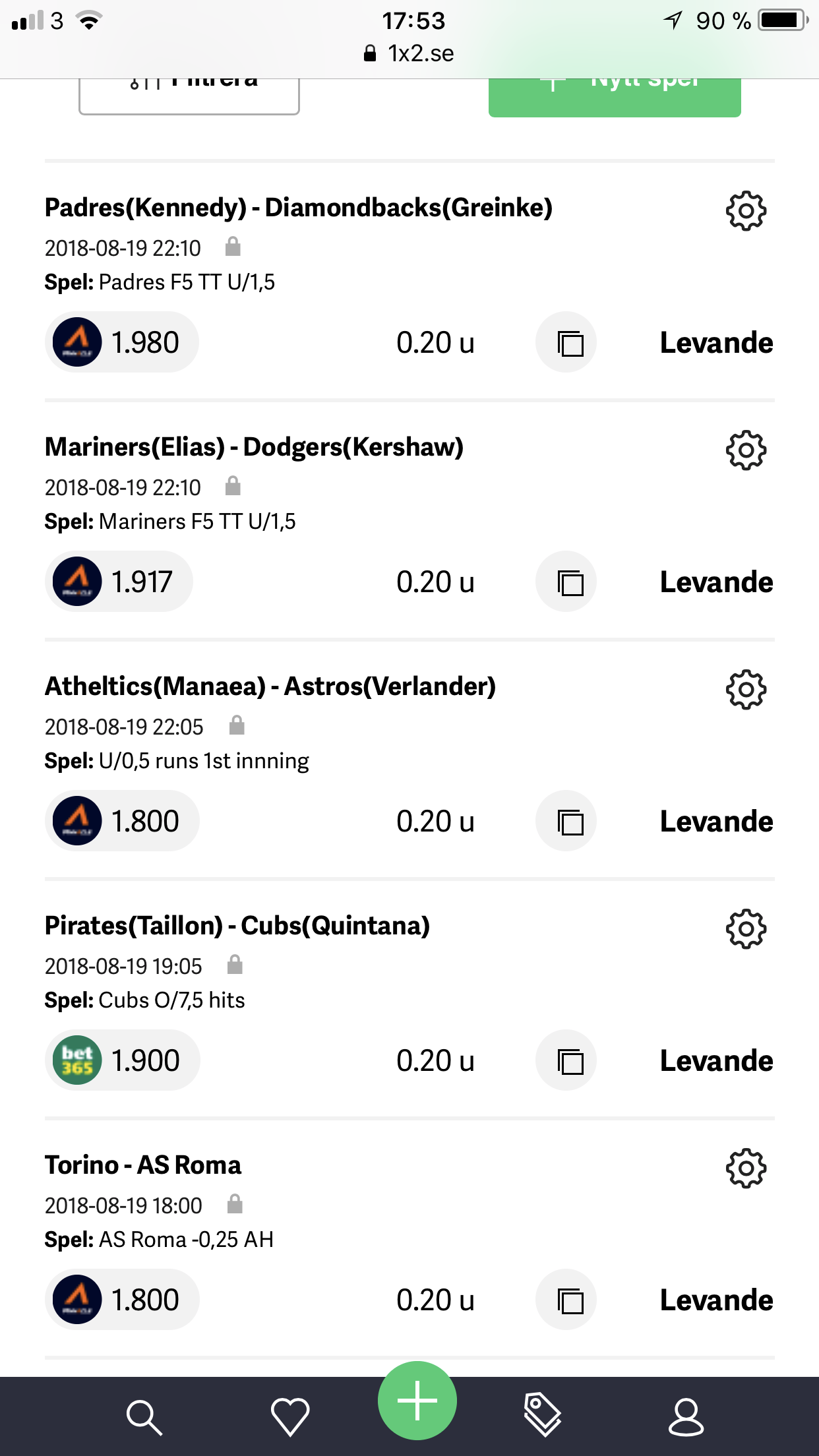
Task: Open settings gear for Torino - AS Roma bet
Action: pyautogui.click(x=746, y=1168)
